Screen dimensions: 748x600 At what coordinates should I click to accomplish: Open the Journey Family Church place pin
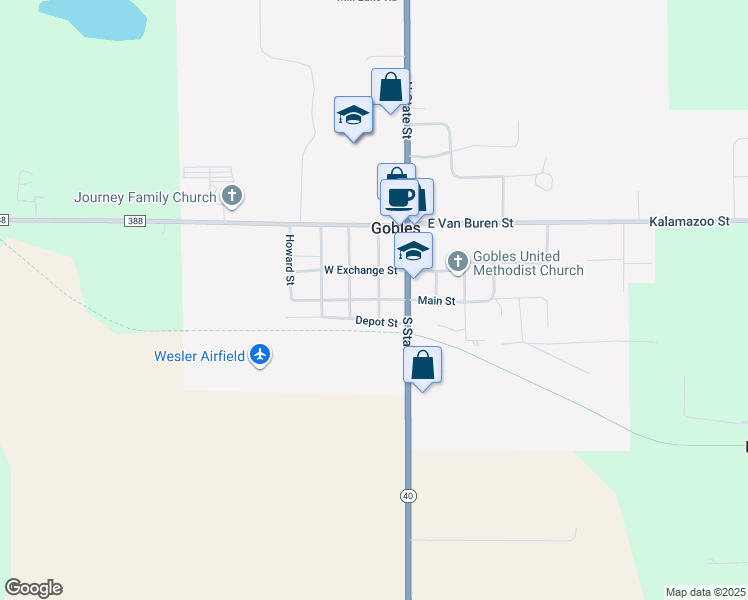point(232,197)
